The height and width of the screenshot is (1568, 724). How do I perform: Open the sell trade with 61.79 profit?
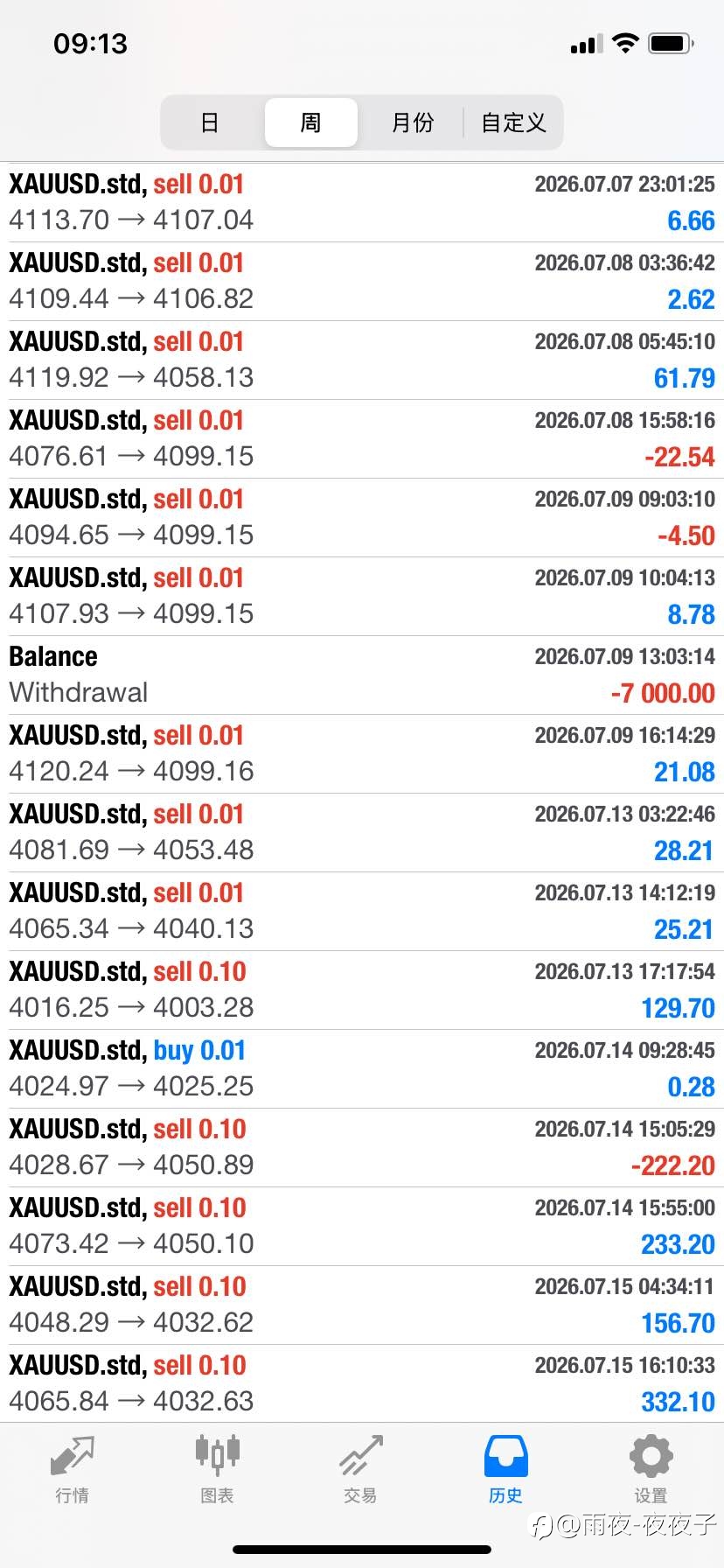pyautogui.click(x=362, y=360)
